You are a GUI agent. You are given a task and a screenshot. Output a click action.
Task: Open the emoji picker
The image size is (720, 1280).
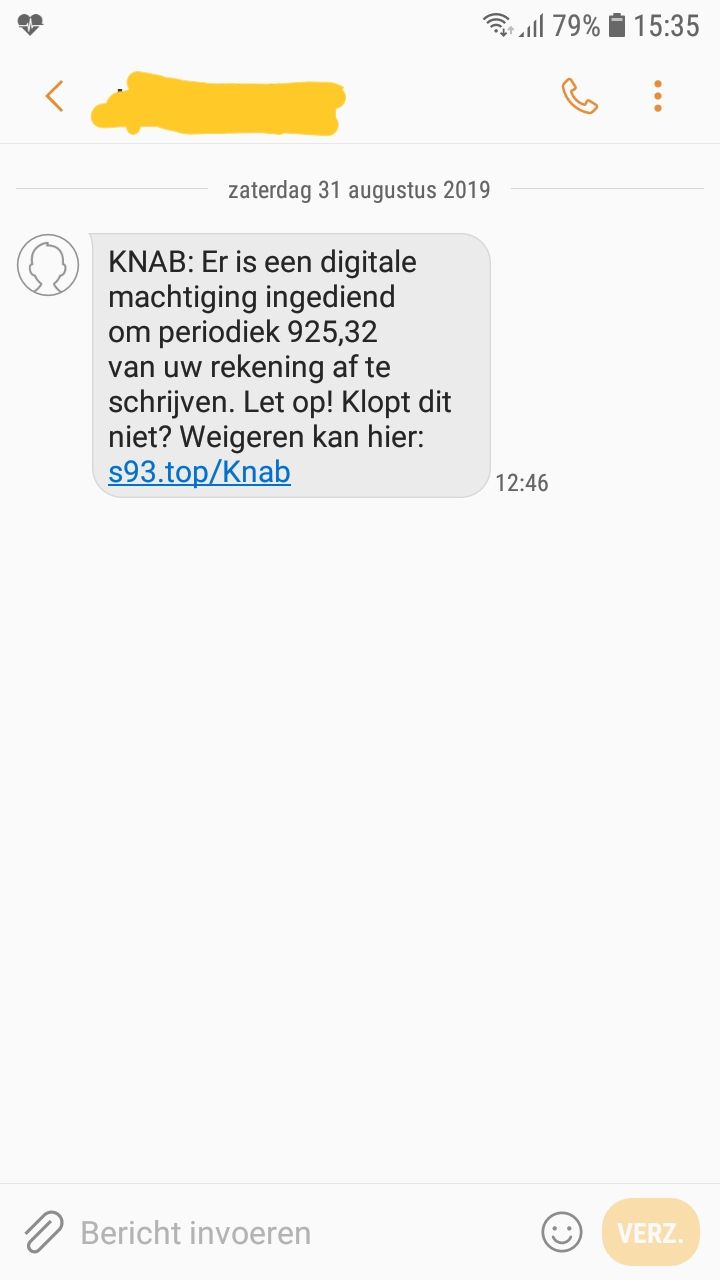click(561, 1232)
